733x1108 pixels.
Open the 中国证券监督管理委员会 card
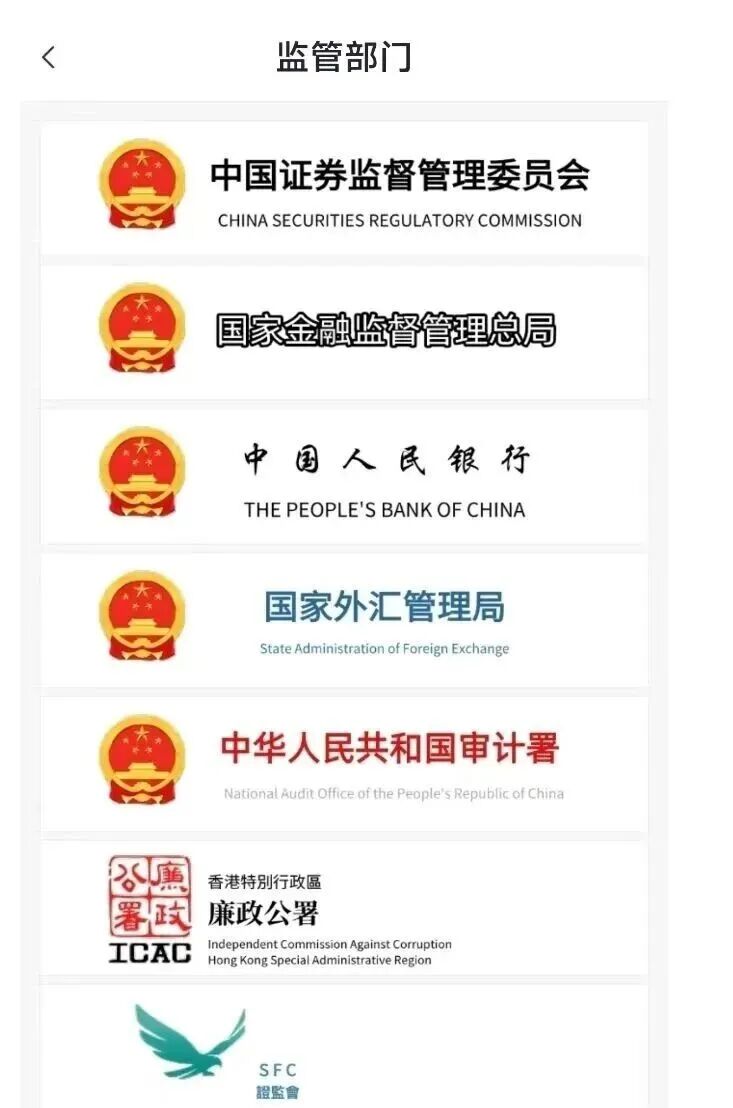344,189
